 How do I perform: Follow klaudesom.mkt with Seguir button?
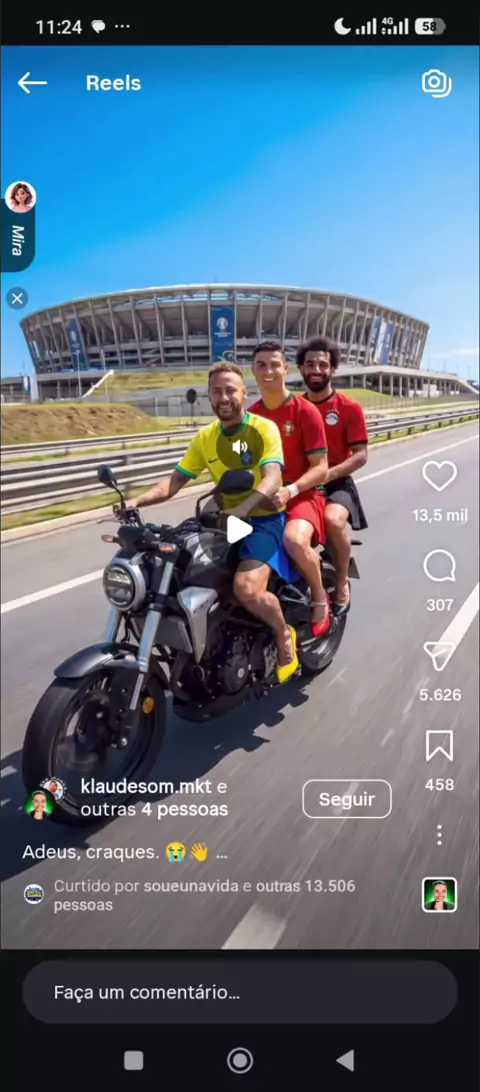(347, 800)
